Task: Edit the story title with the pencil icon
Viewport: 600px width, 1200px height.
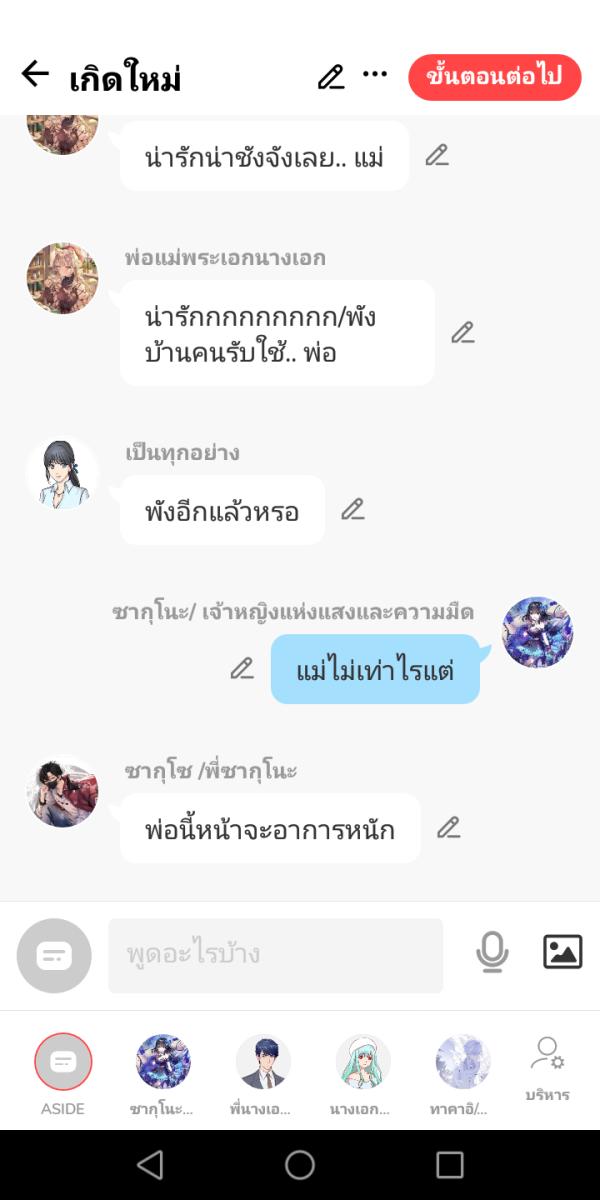Action: click(331, 76)
